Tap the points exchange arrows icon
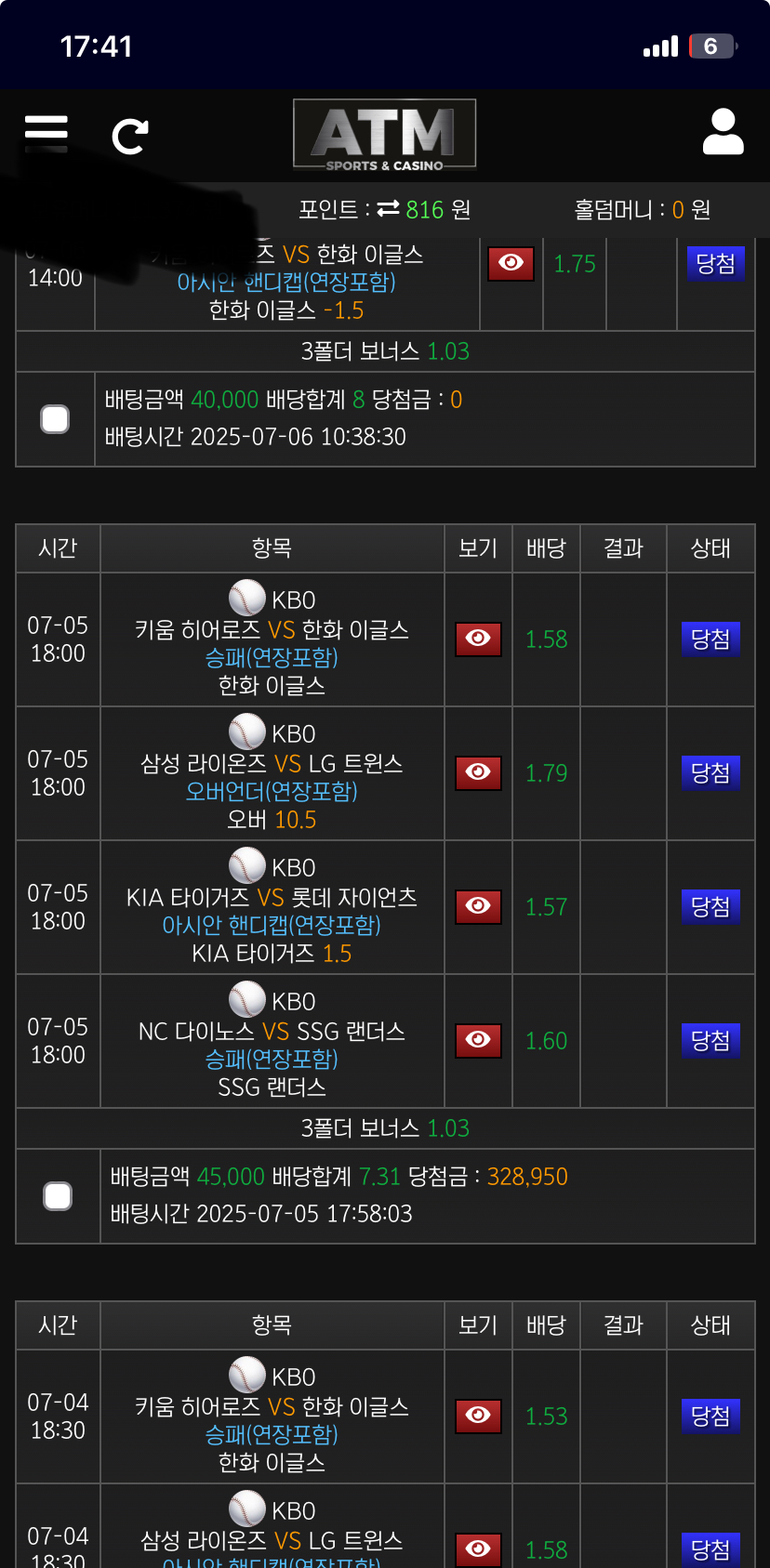 (388, 208)
